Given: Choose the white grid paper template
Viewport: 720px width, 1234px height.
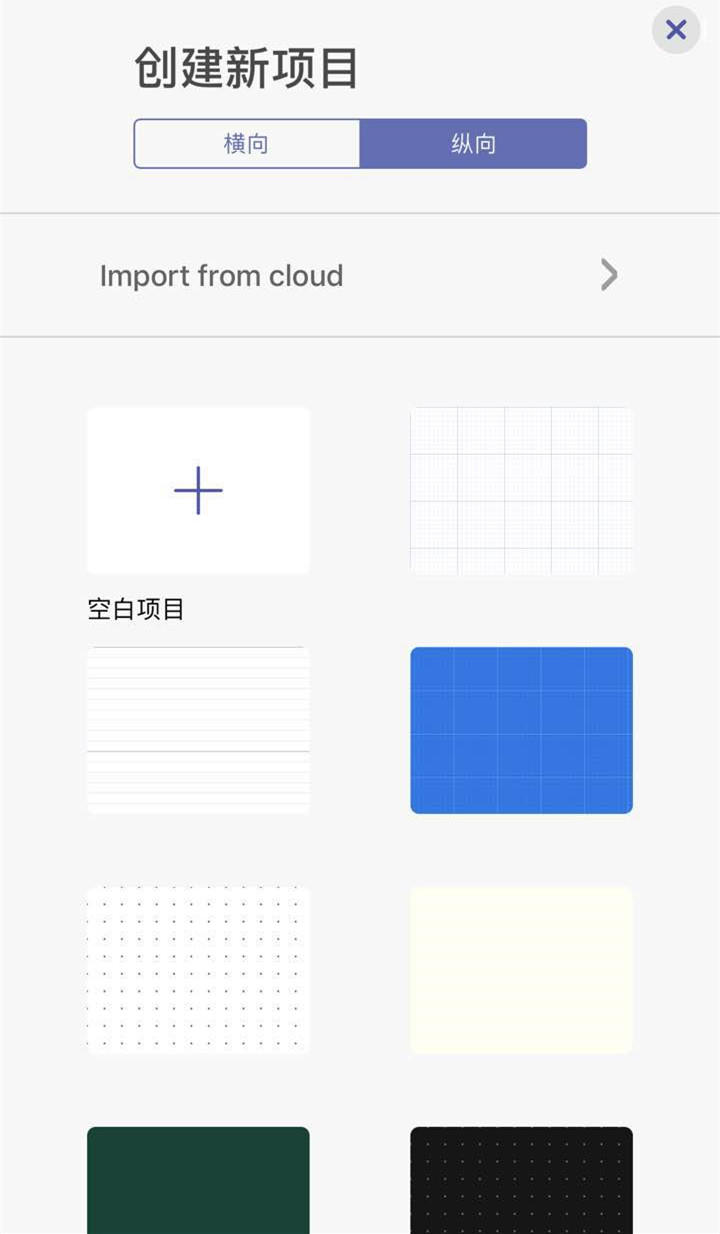Looking at the screenshot, I should pyautogui.click(x=521, y=490).
